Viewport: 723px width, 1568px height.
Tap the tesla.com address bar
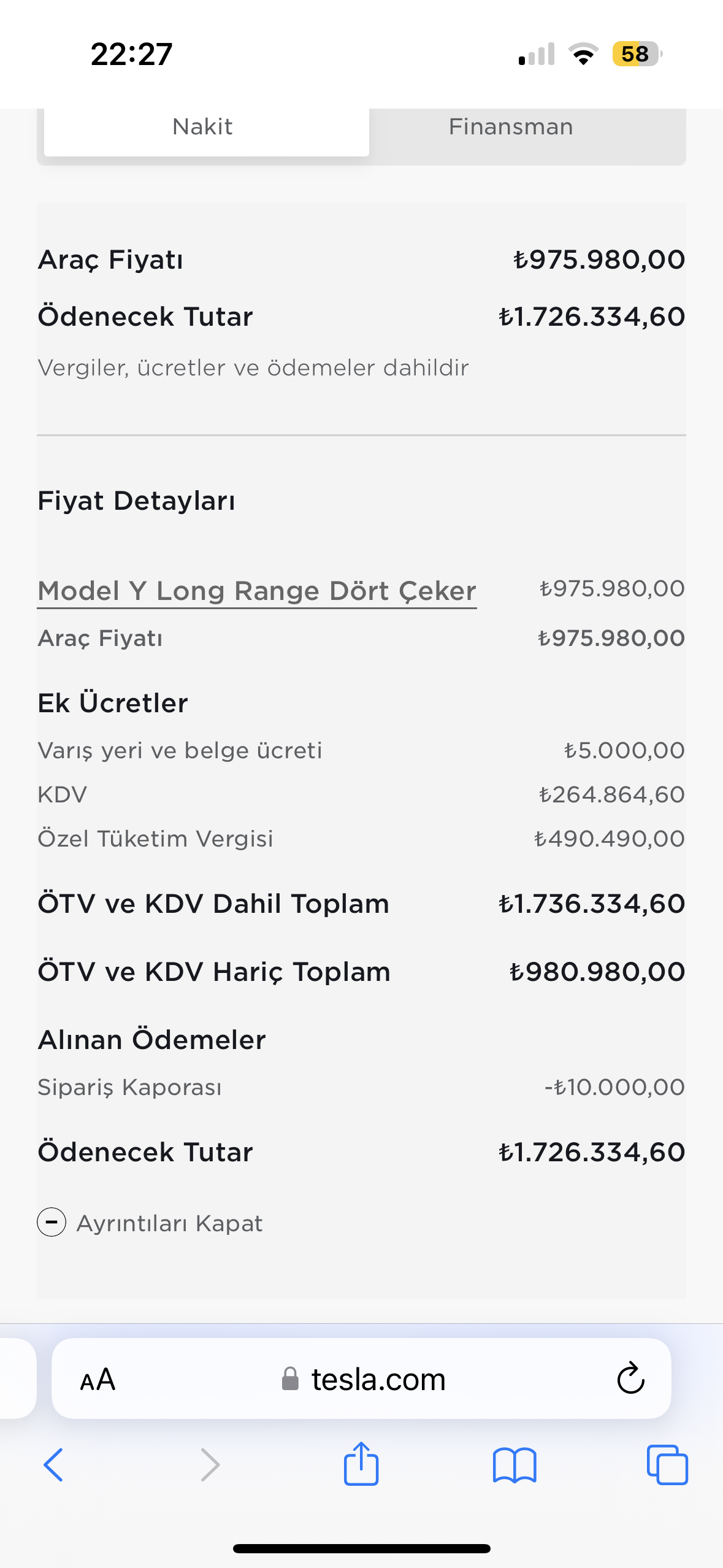click(362, 1379)
